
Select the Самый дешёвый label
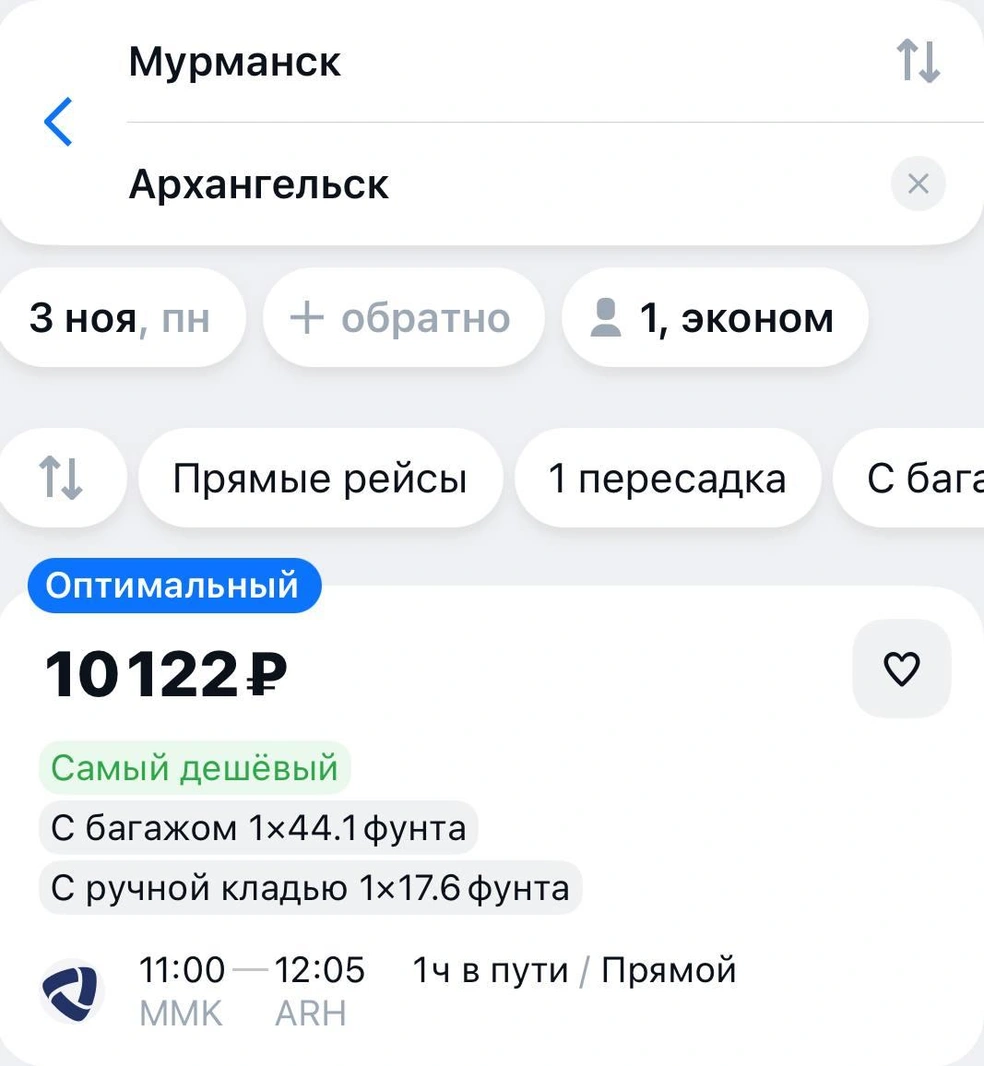click(x=194, y=767)
